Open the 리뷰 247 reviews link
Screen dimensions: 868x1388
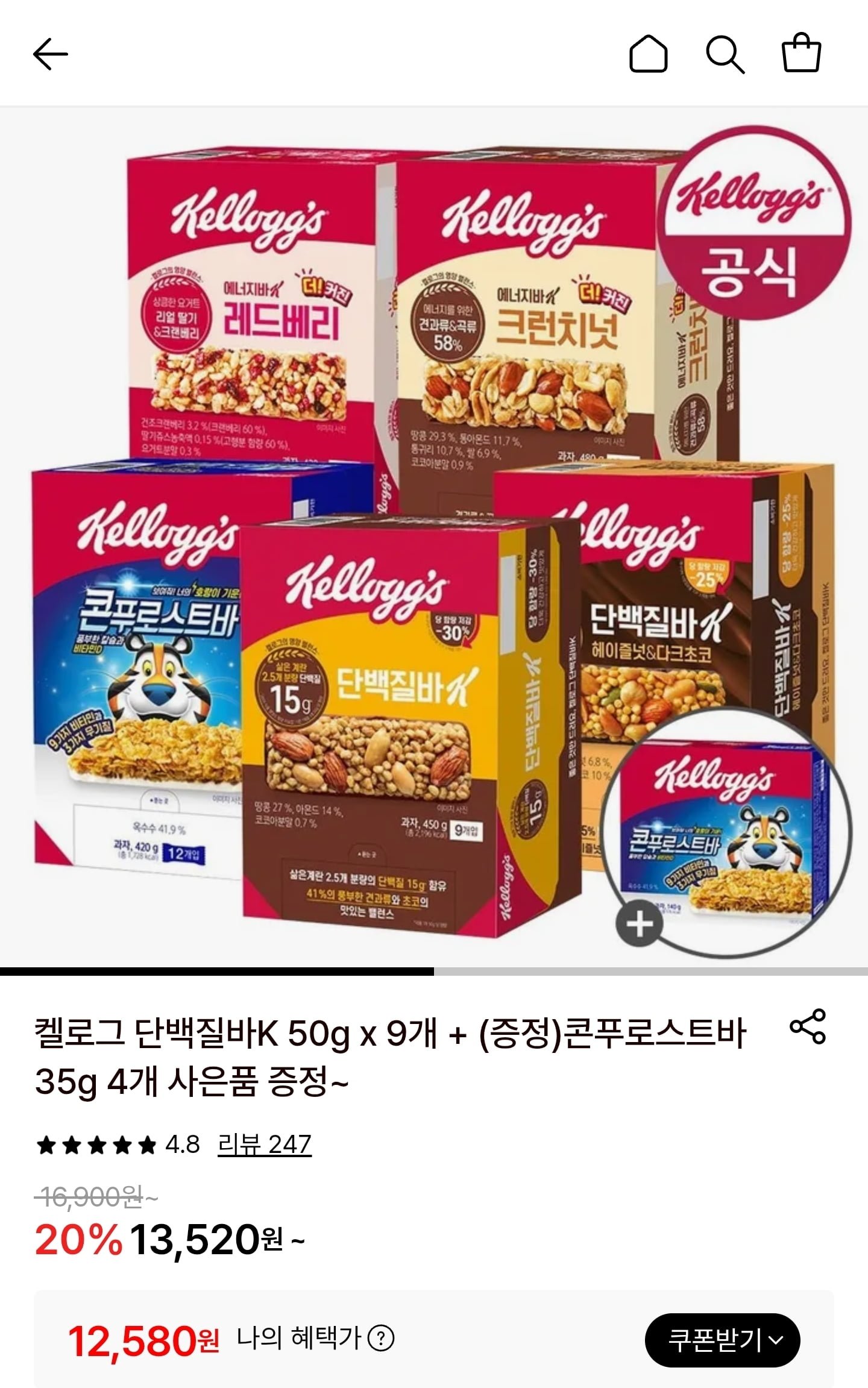pos(264,1144)
